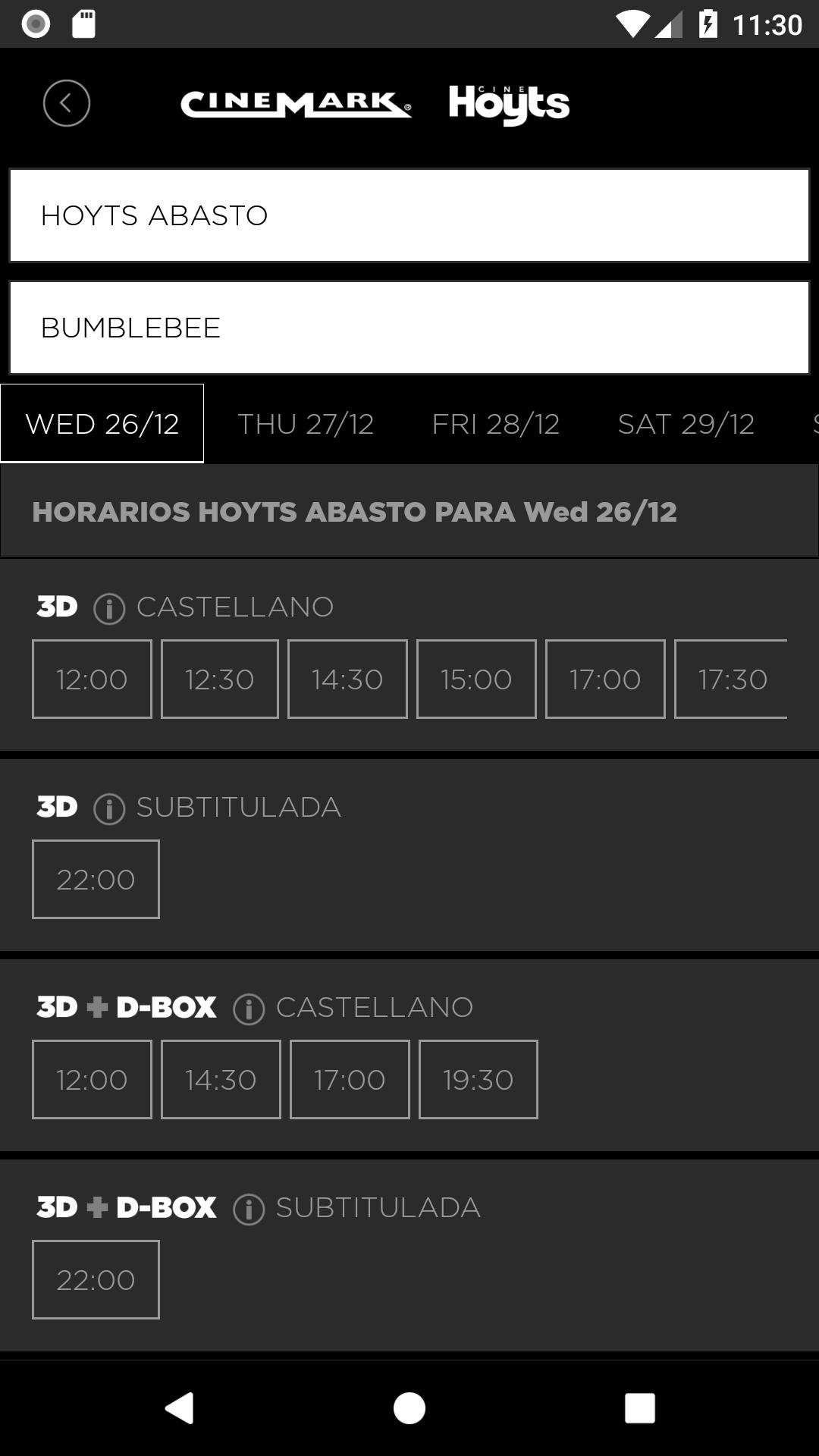The height and width of the screenshot is (1456, 819).
Task: Tap the Android back navigation button
Action: coord(180,1409)
